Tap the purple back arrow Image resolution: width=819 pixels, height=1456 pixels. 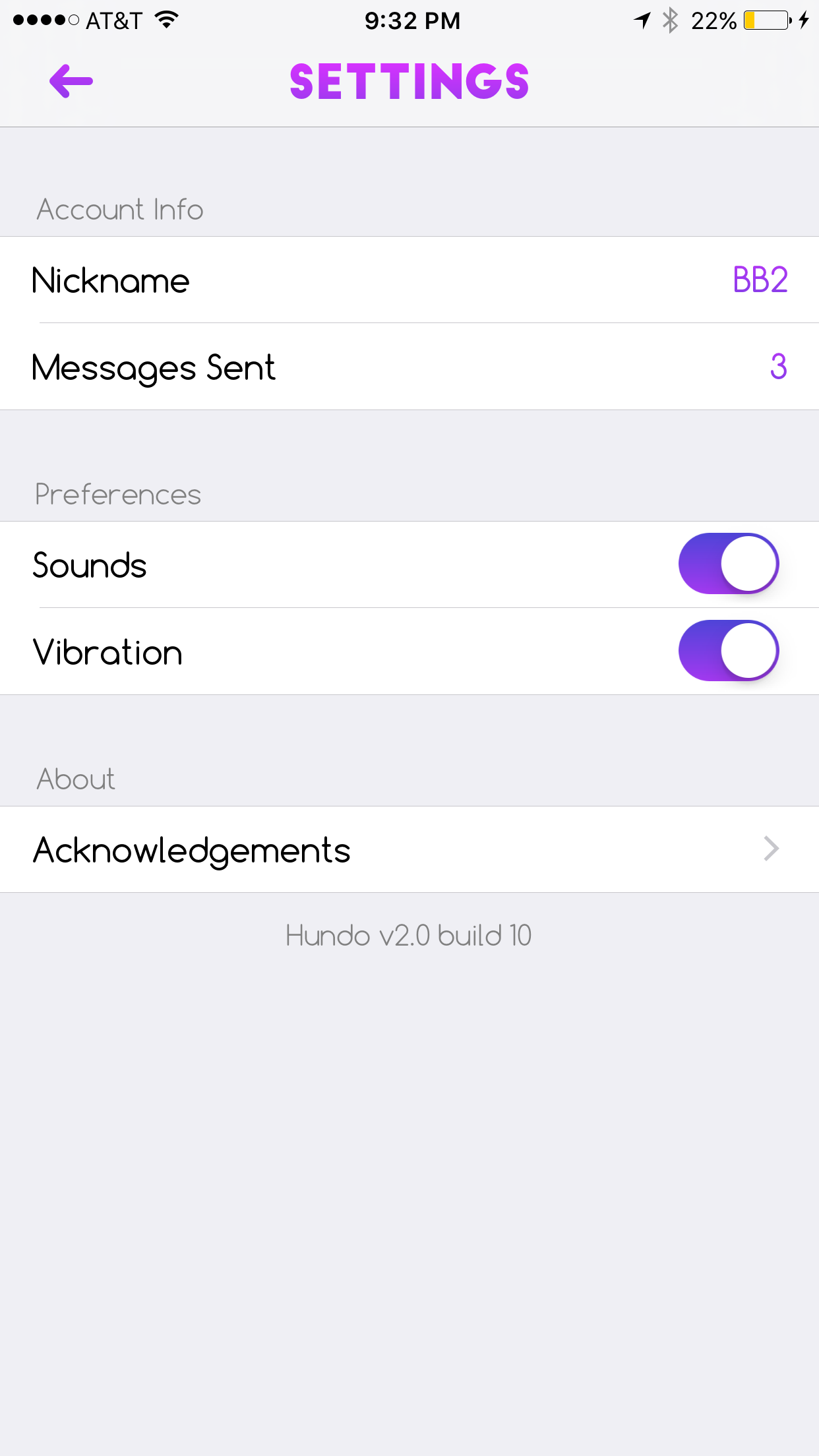(x=69, y=80)
